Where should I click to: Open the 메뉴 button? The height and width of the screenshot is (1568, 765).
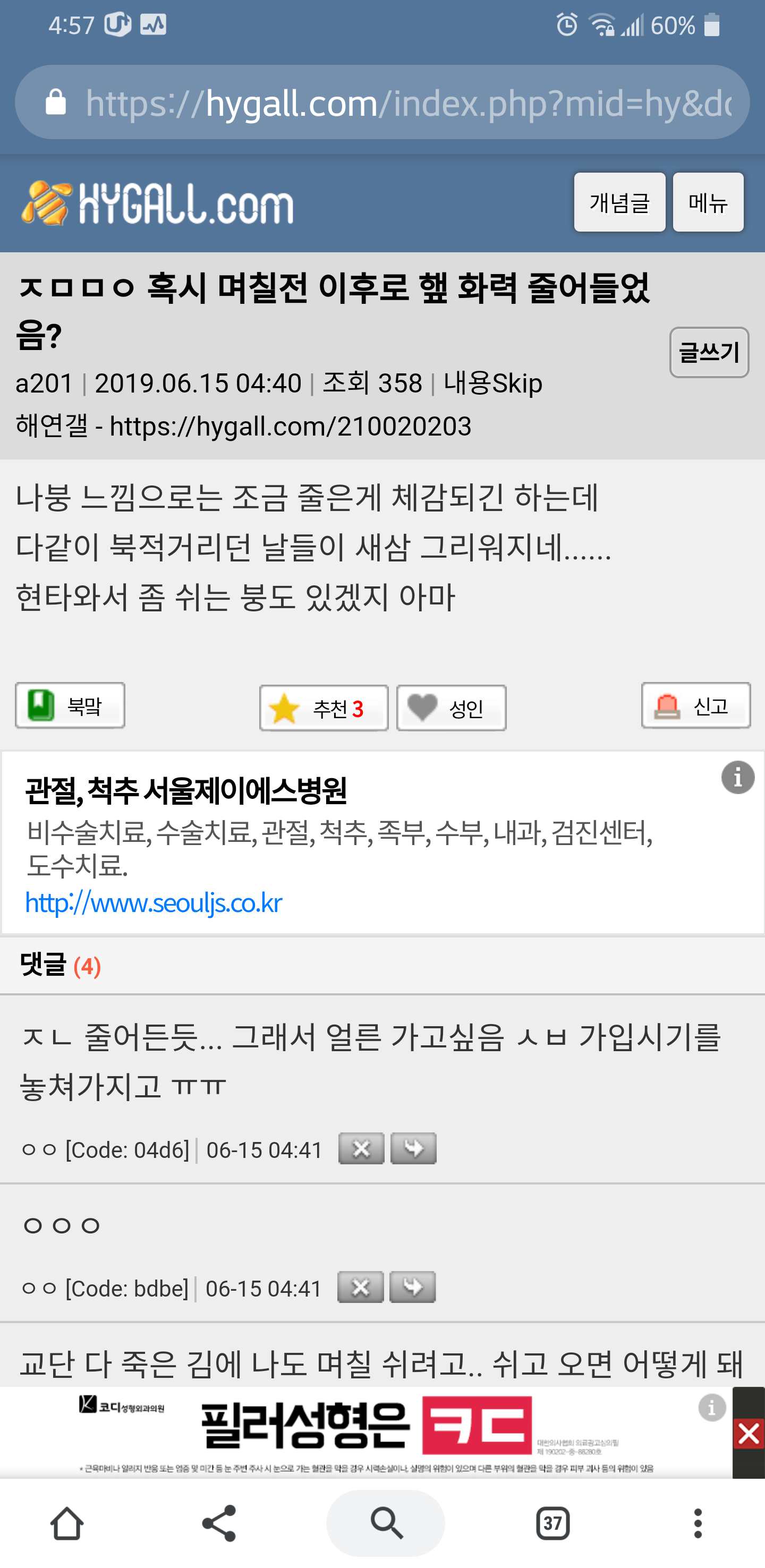tap(708, 202)
